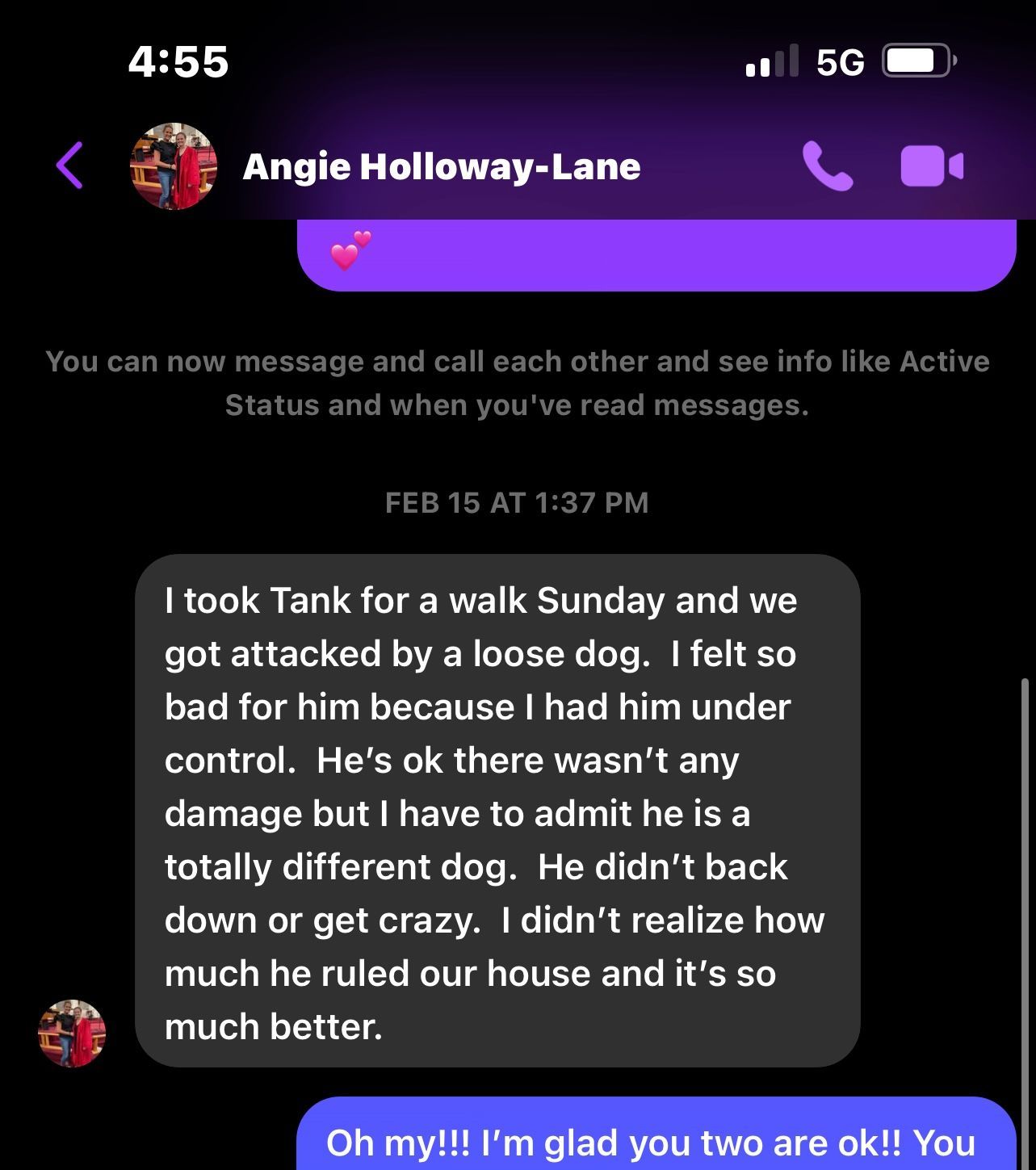1036x1170 pixels.
Task: Tap Angie's avatar beside her message
Action: [72, 1034]
